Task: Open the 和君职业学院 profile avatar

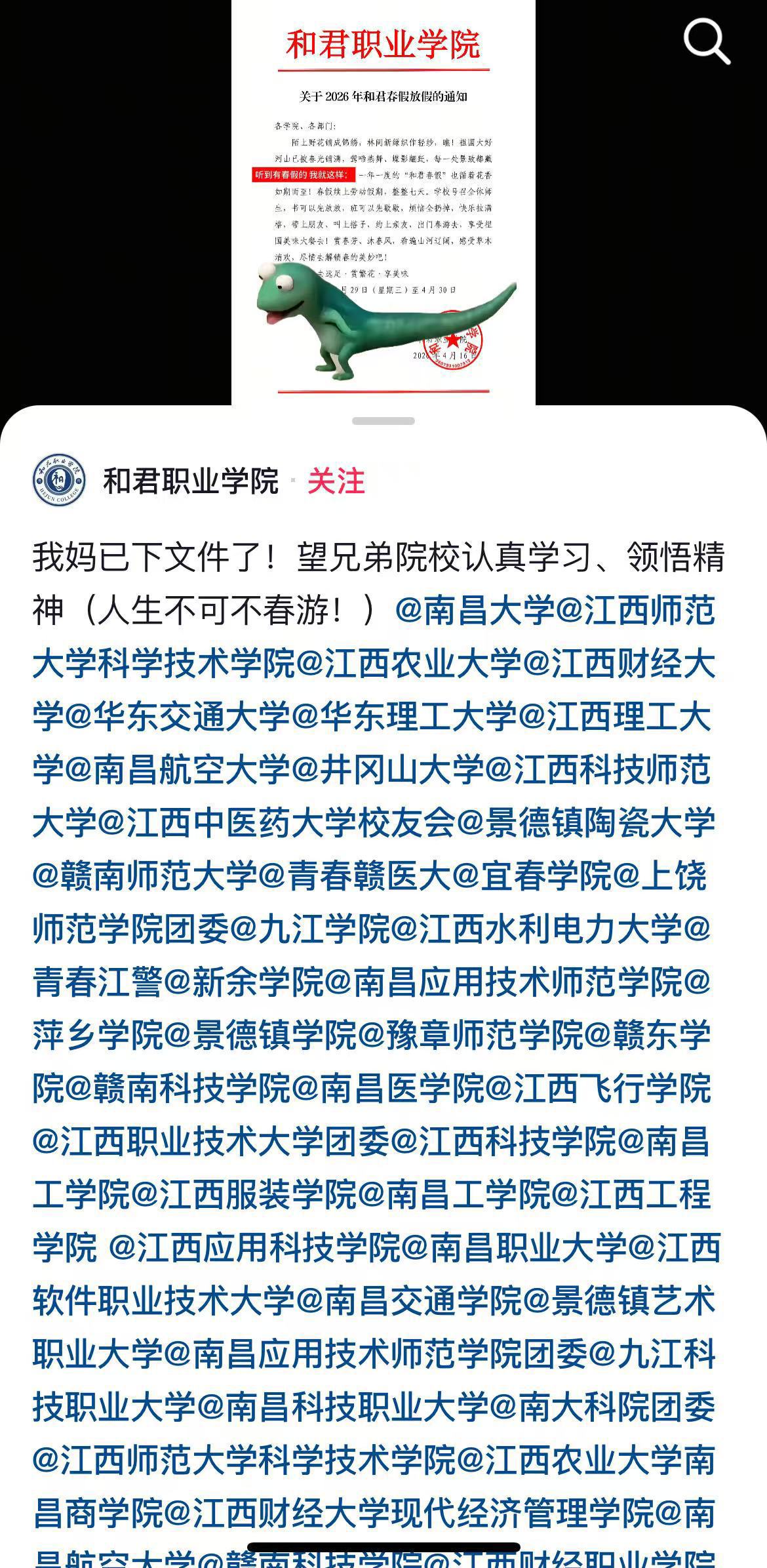Action: coord(59,480)
